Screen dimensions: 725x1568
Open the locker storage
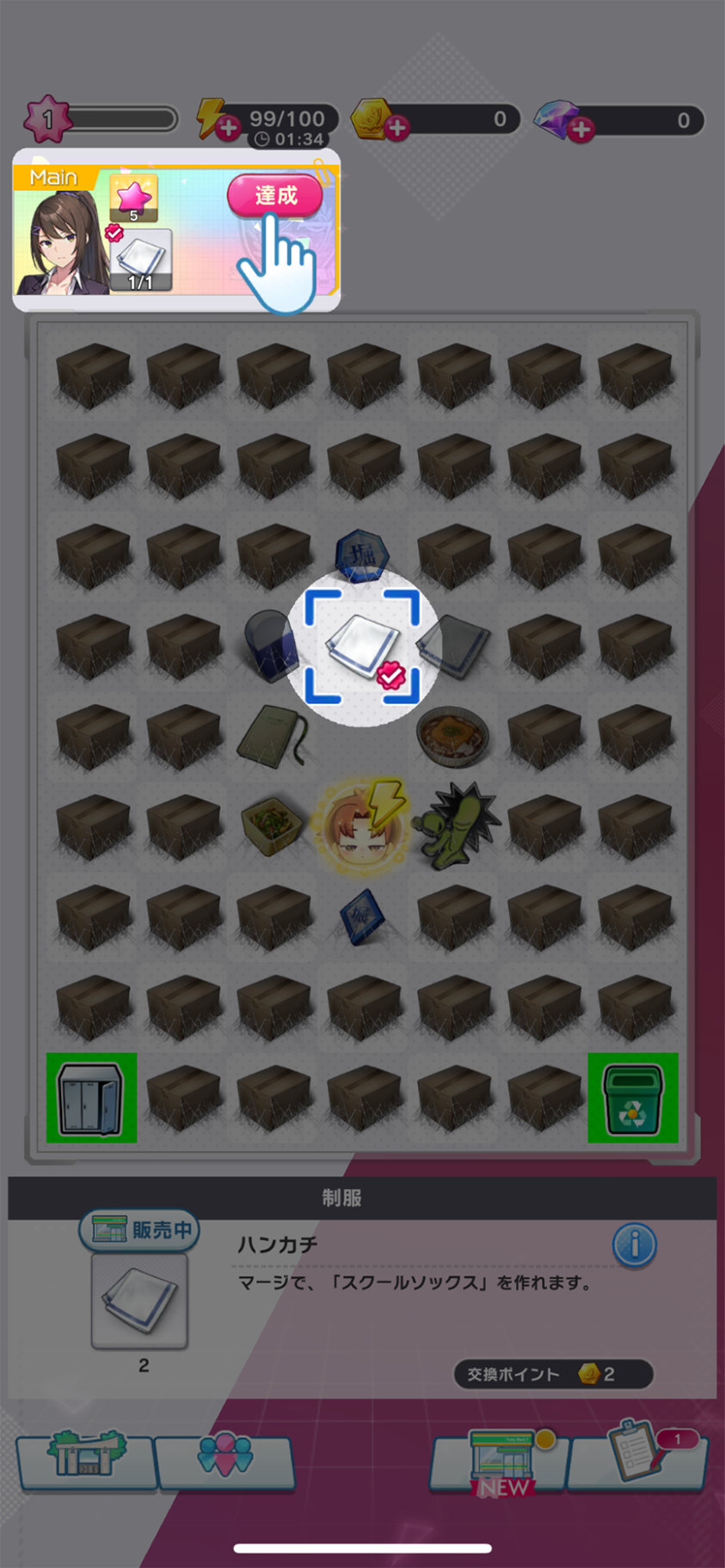pyautogui.click(x=91, y=1098)
